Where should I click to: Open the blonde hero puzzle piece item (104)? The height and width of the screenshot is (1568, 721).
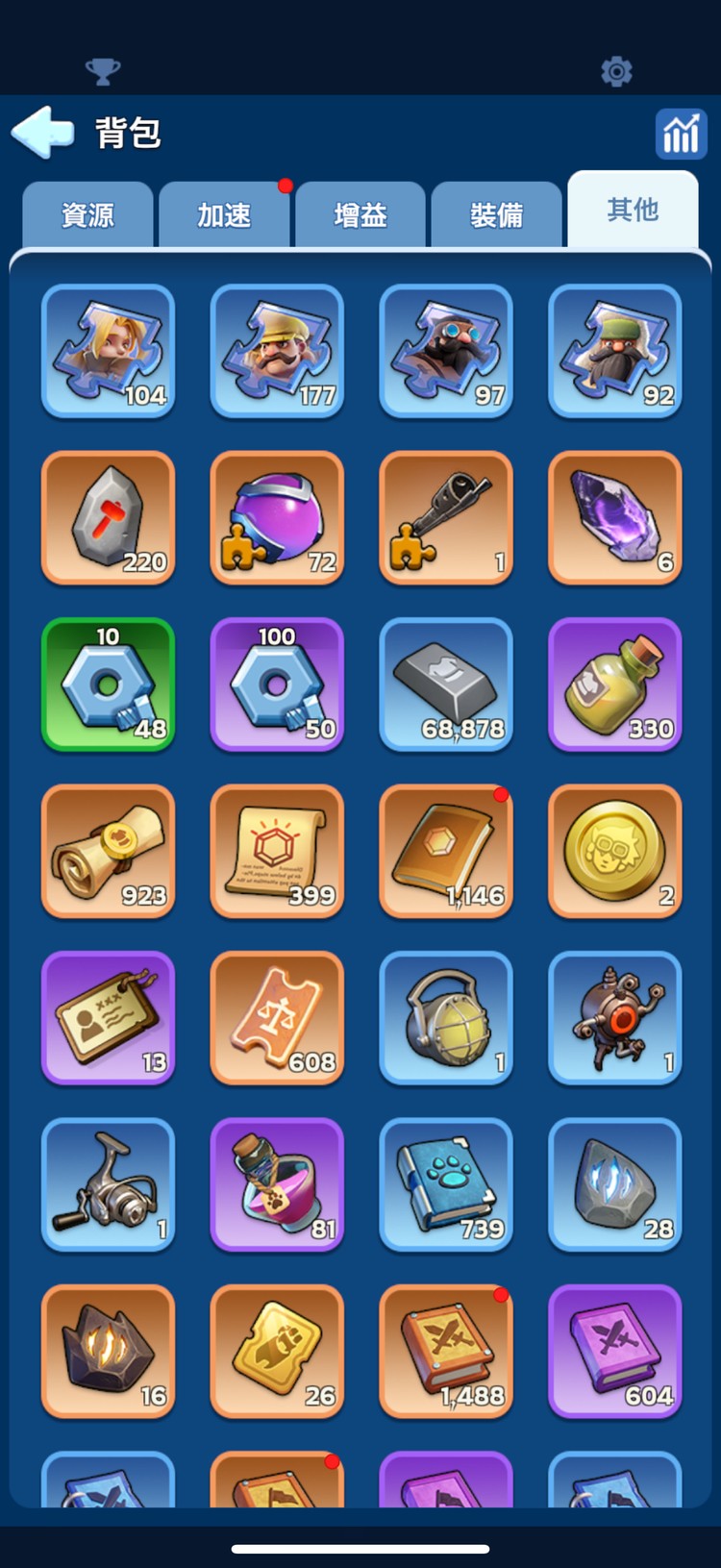click(x=108, y=351)
